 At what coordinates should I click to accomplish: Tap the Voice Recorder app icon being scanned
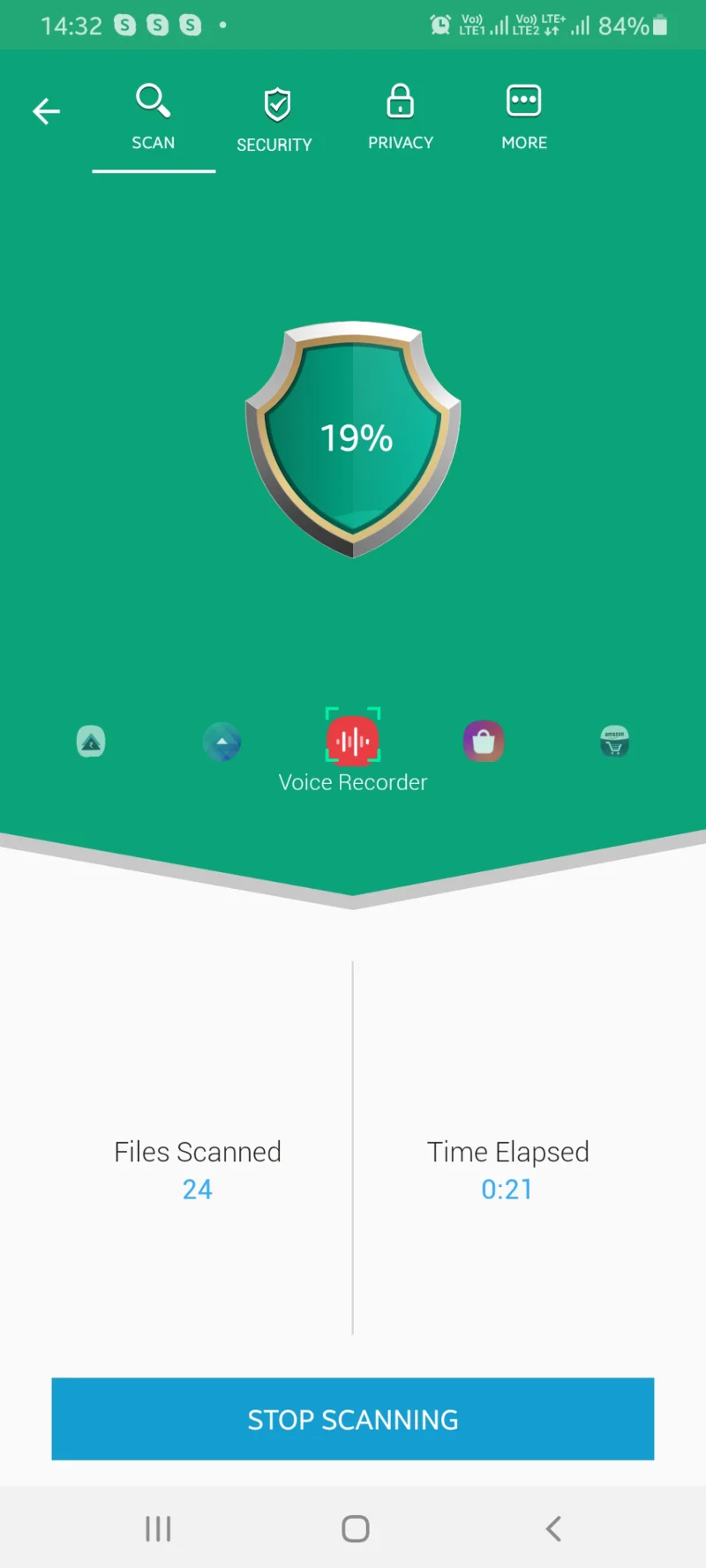tap(352, 739)
